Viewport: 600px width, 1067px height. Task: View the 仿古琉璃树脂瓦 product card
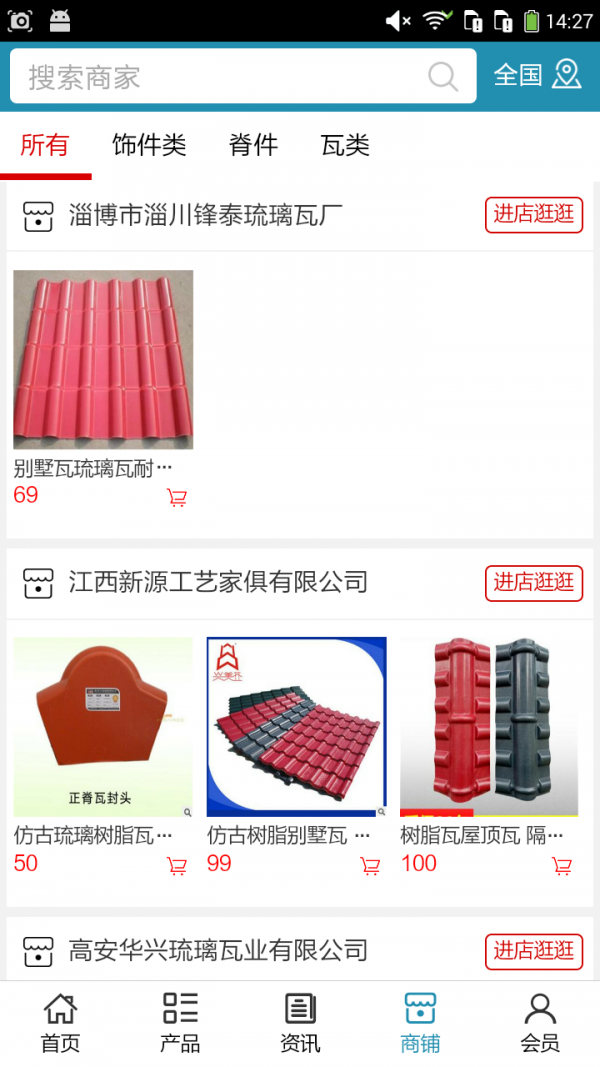[x=103, y=728]
